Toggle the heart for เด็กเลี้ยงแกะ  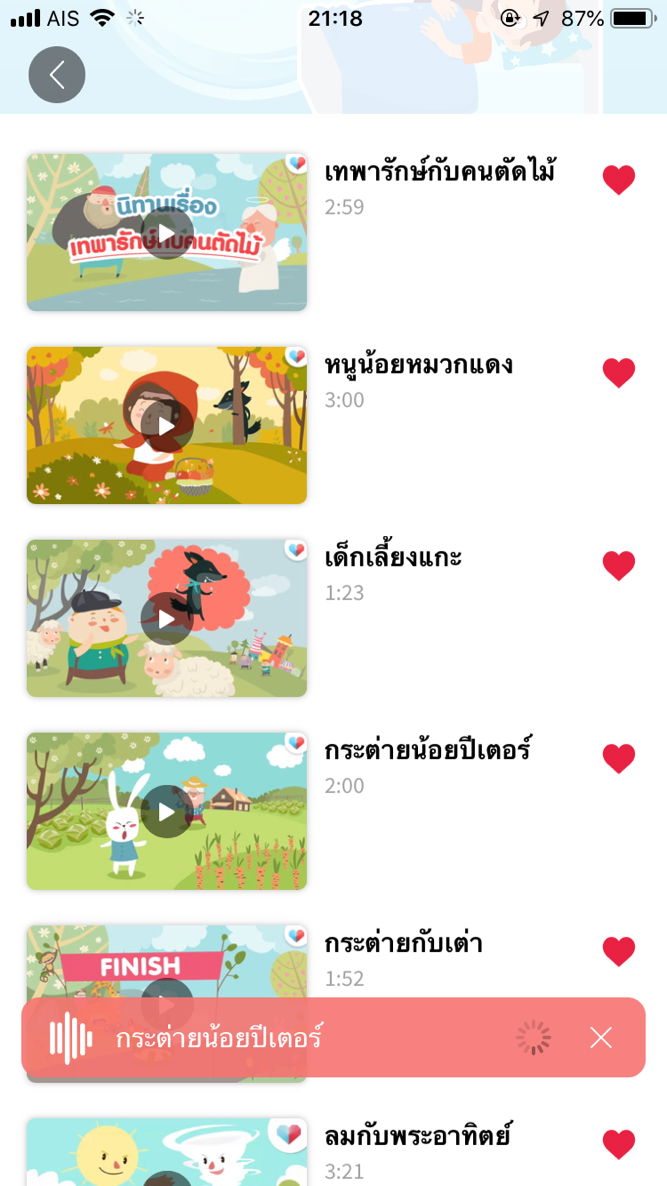coord(619,566)
